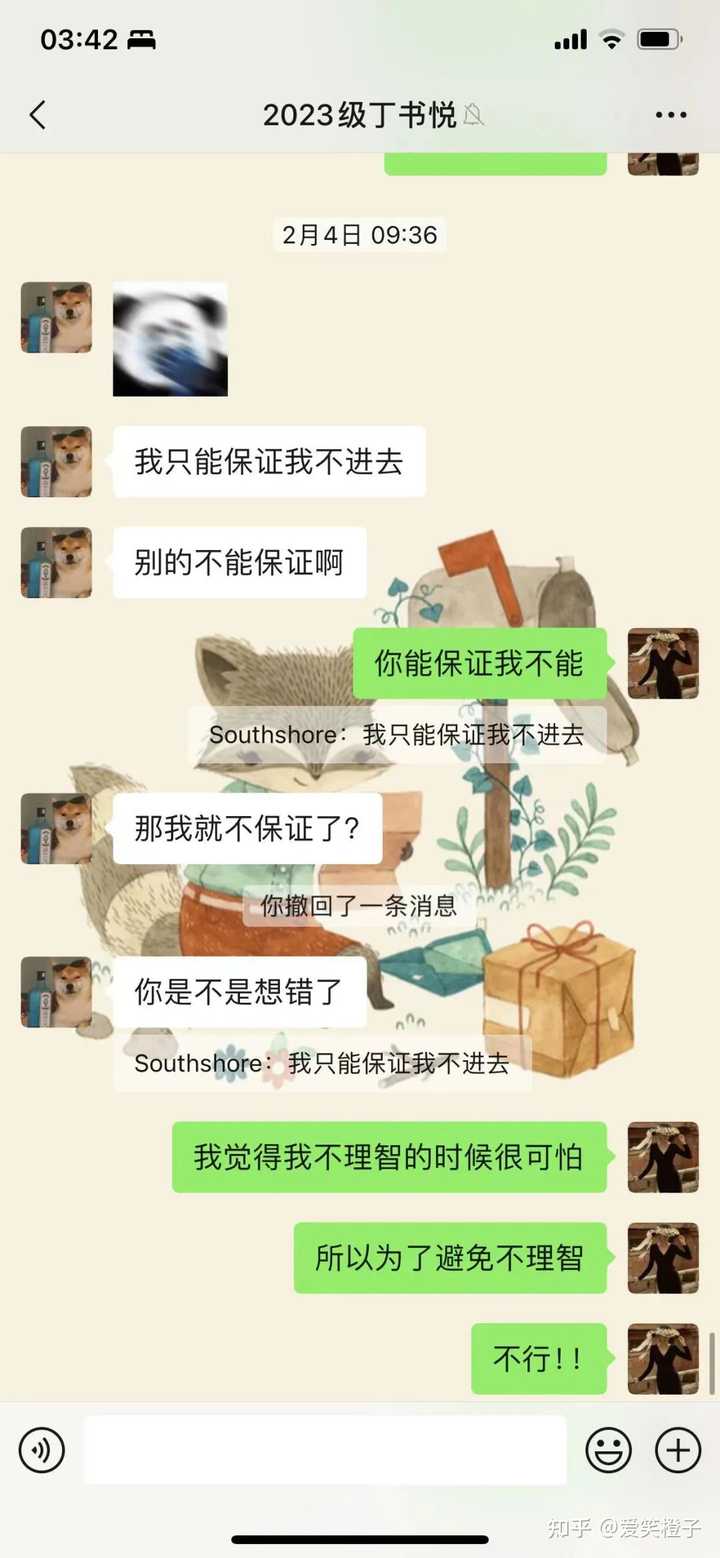Switch to voice message input
The height and width of the screenshot is (1558, 720).
(42, 1449)
